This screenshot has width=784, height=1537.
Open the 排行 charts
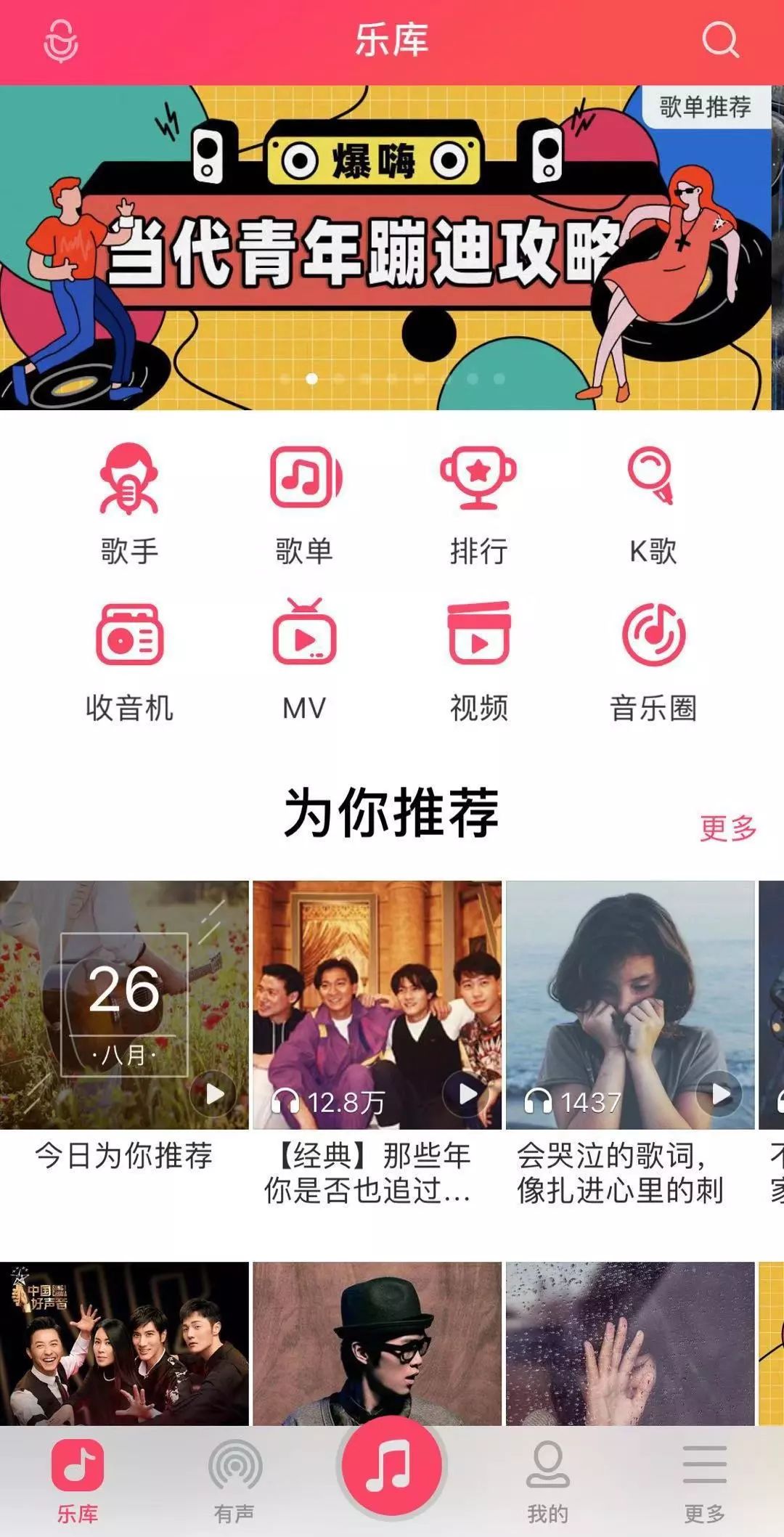point(478,504)
